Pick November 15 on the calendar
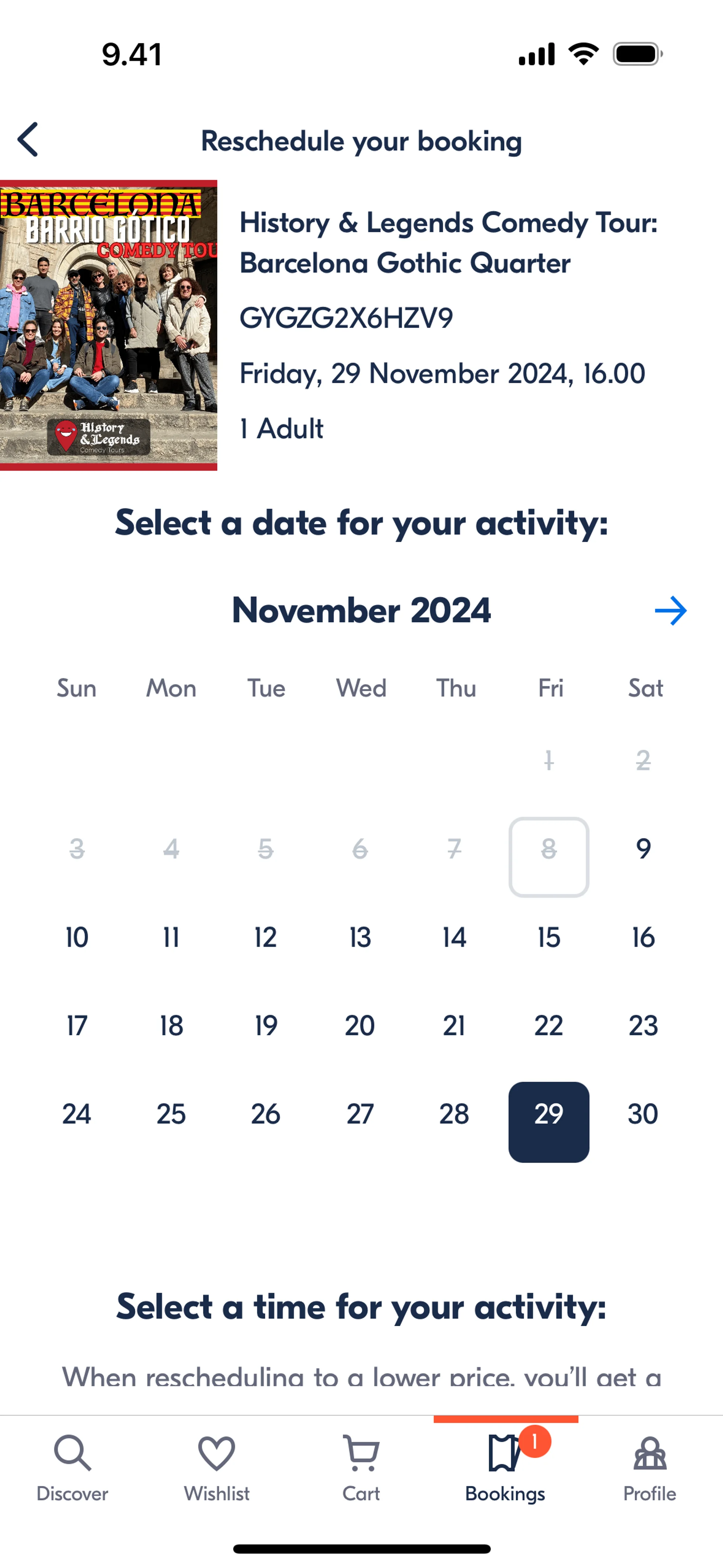723x1568 pixels. tap(548, 937)
